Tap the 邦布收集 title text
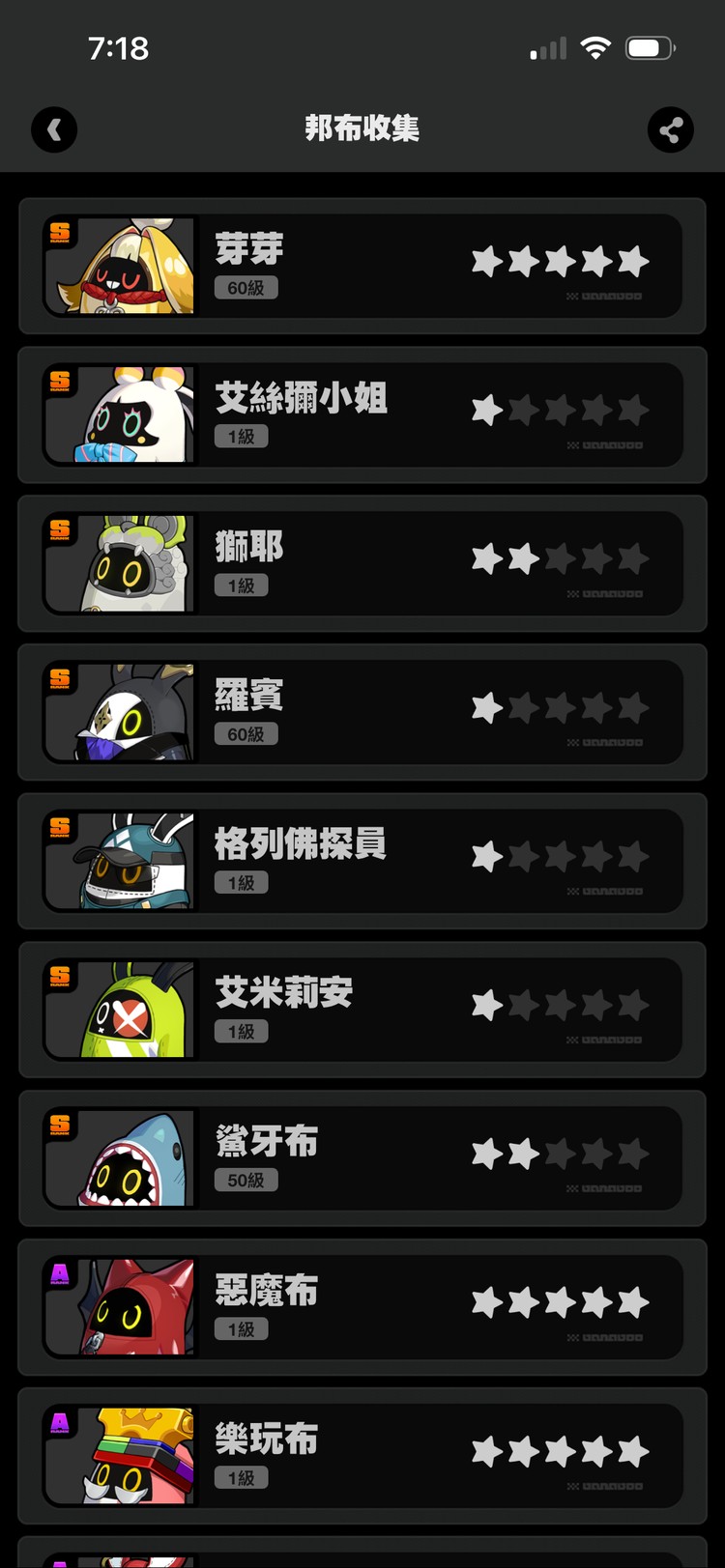The image size is (725, 1568). [362, 128]
